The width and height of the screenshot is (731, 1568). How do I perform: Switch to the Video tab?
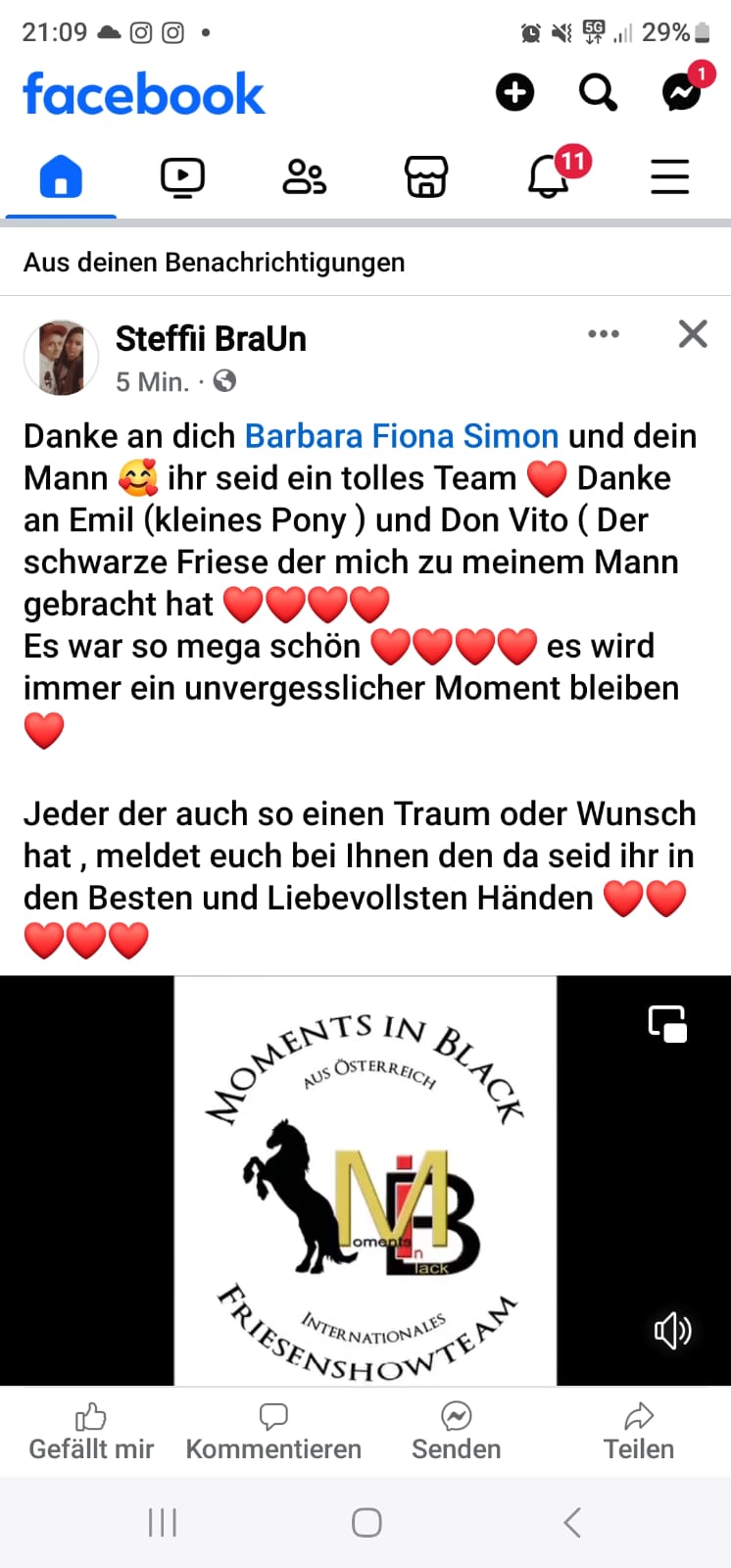(182, 178)
